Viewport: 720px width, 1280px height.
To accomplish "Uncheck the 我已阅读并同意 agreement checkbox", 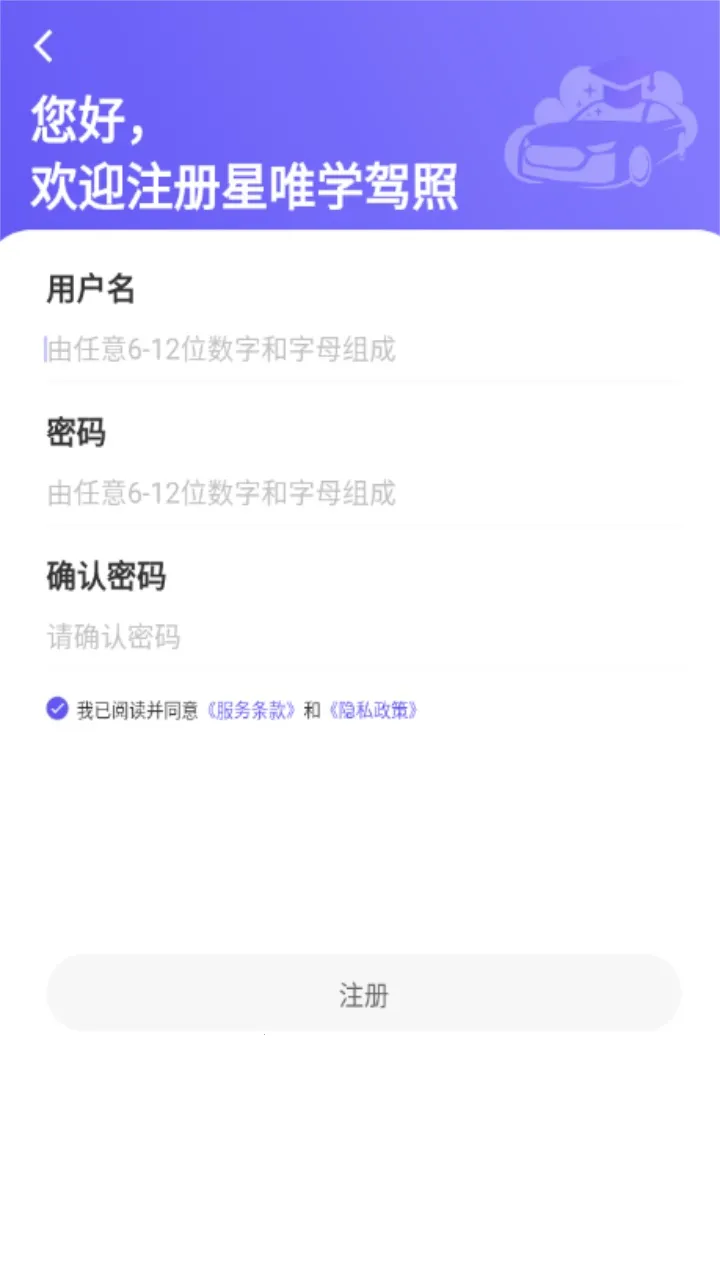I will click(57, 709).
